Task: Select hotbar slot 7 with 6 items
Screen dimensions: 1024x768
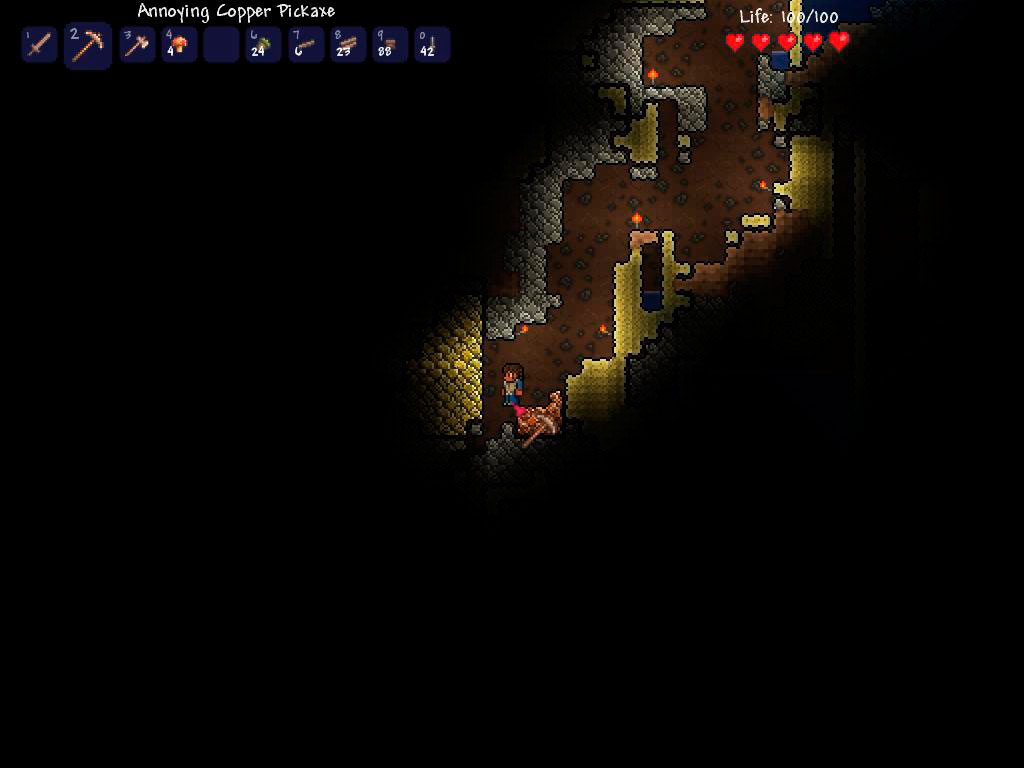Action: (x=306, y=45)
